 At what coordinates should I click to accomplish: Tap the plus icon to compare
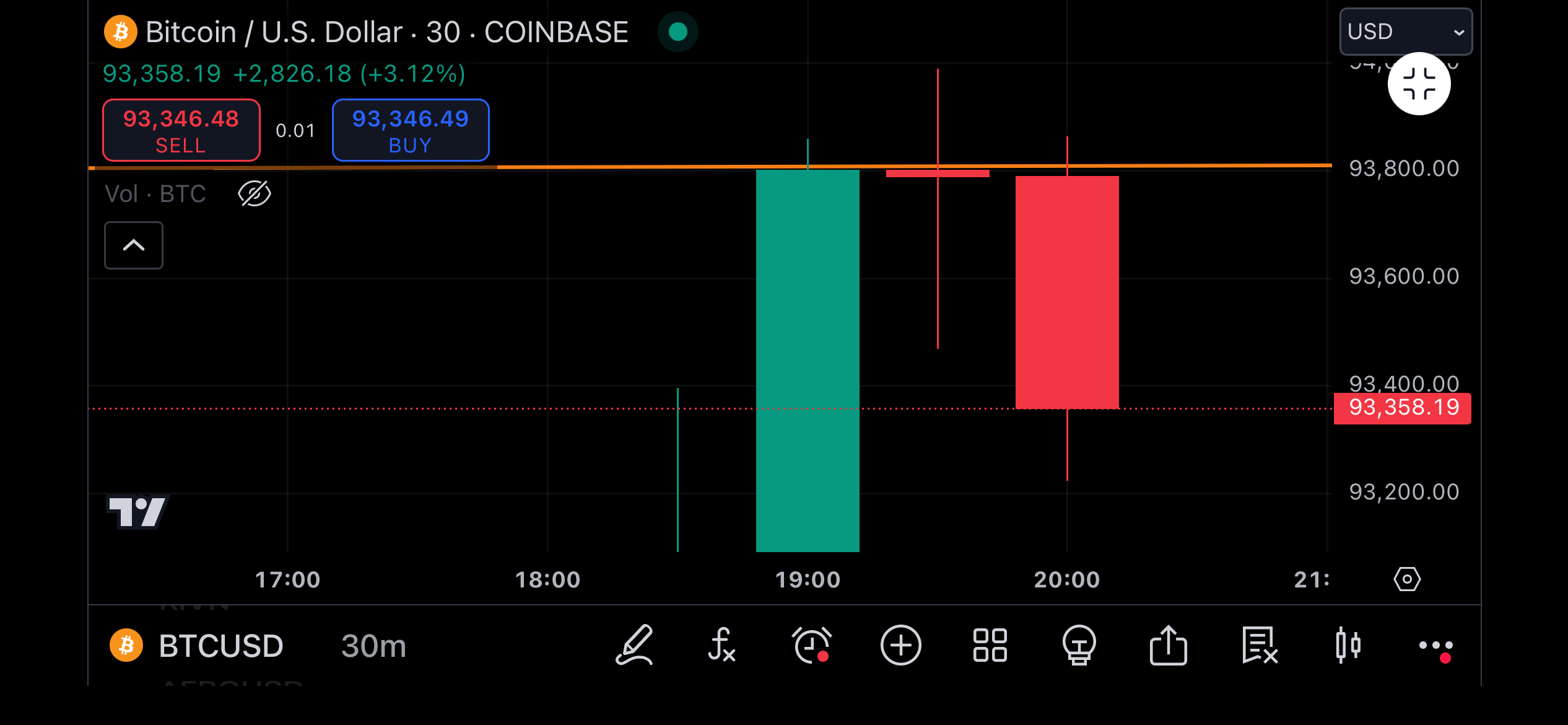pos(900,646)
